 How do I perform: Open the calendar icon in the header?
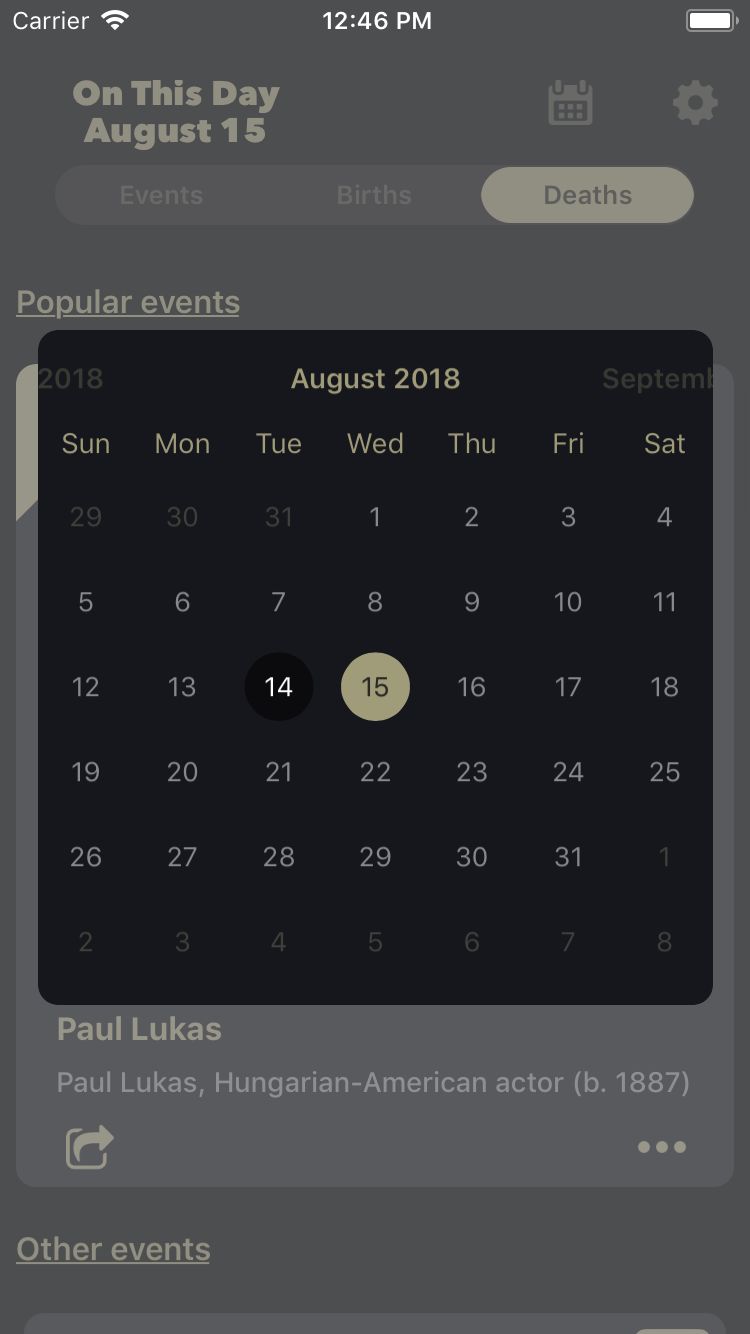[571, 102]
